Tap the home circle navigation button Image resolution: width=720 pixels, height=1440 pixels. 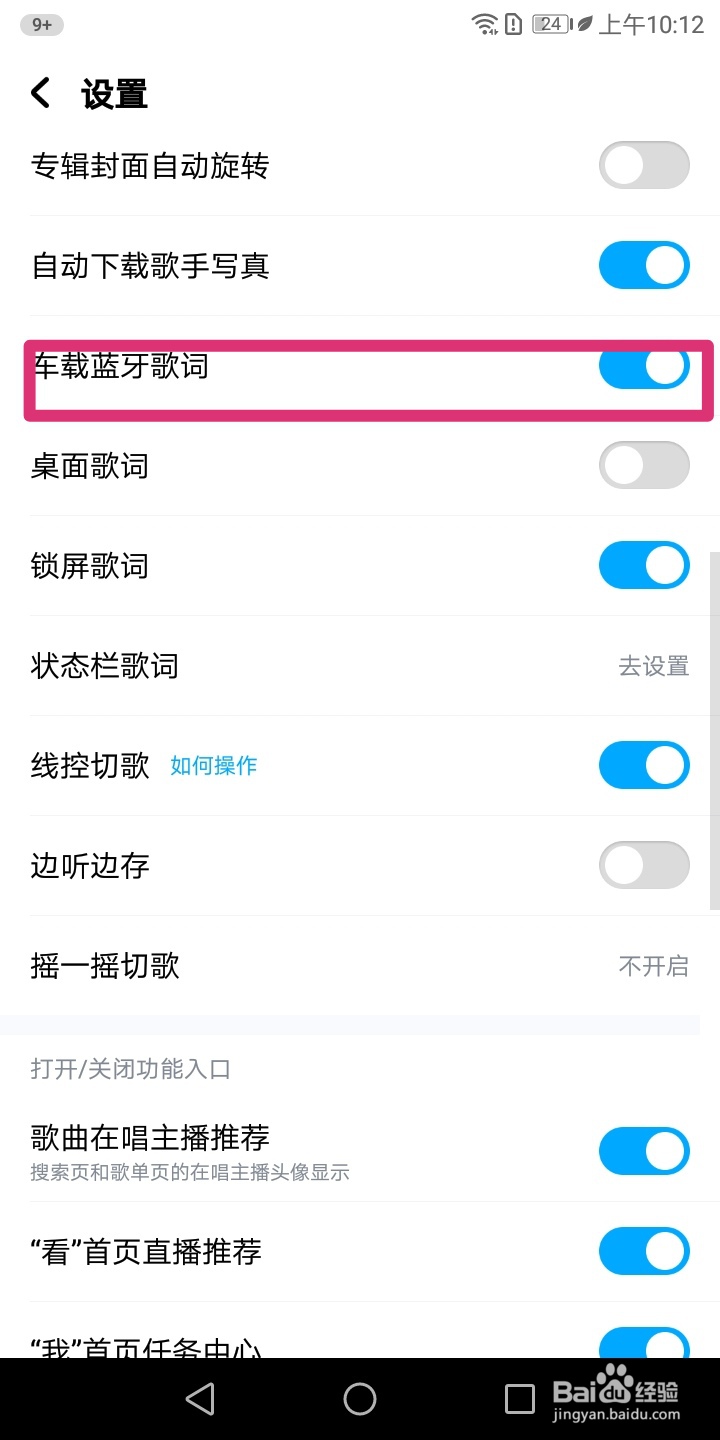[360, 1398]
